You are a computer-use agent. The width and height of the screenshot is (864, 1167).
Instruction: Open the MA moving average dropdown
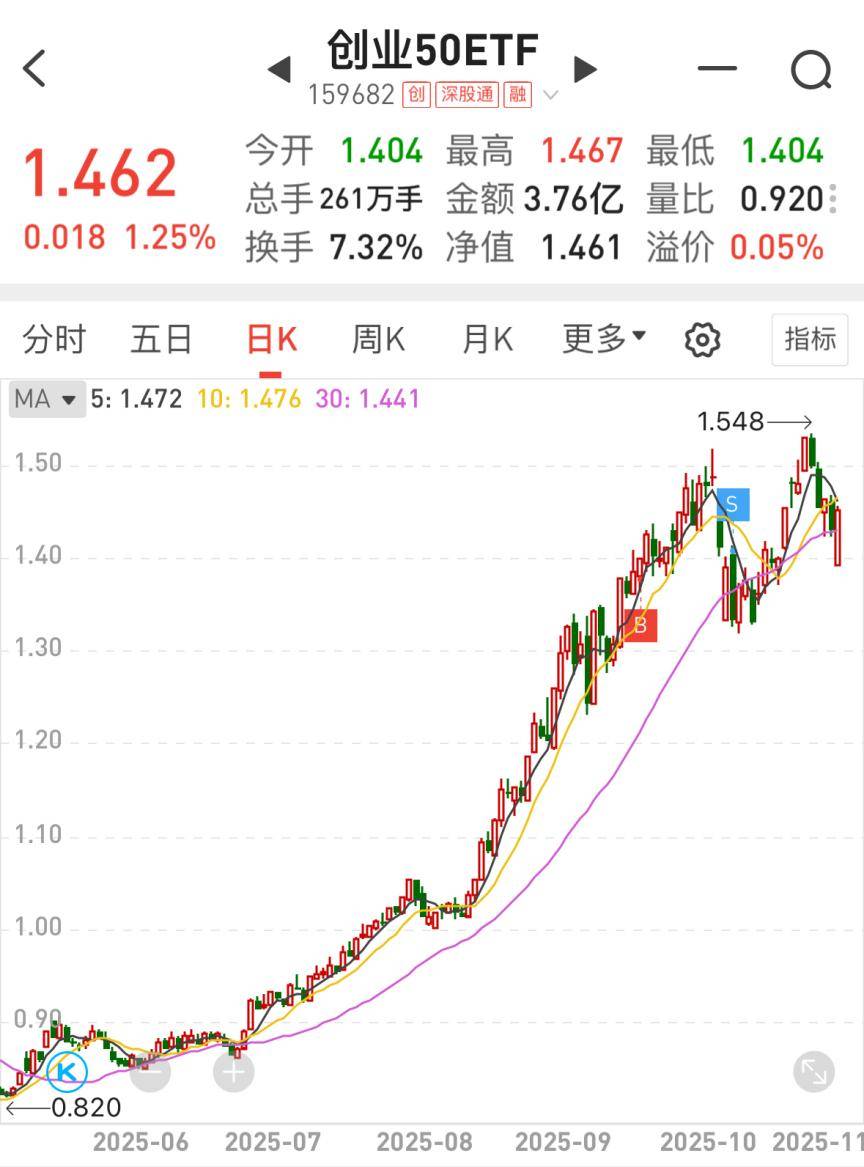46,399
